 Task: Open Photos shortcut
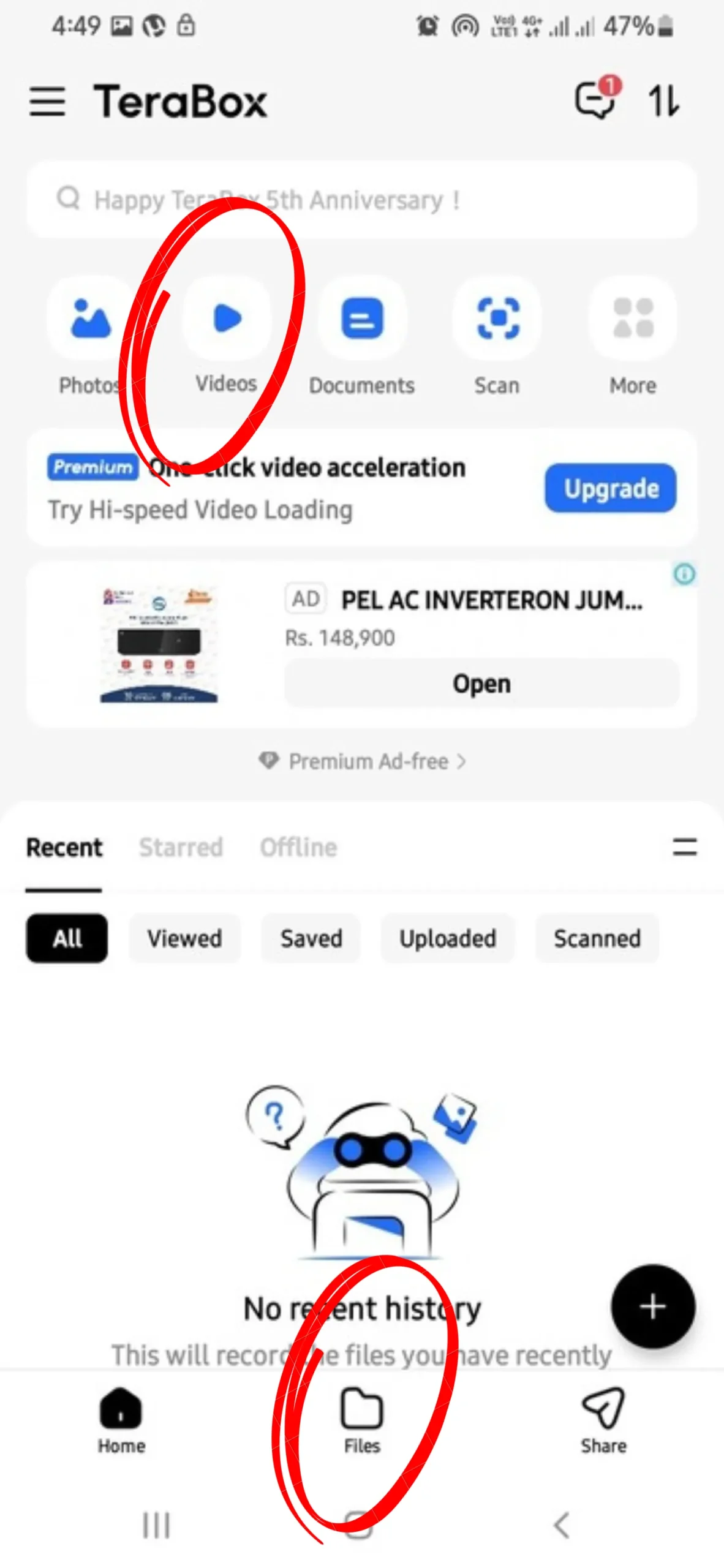[90, 336]
